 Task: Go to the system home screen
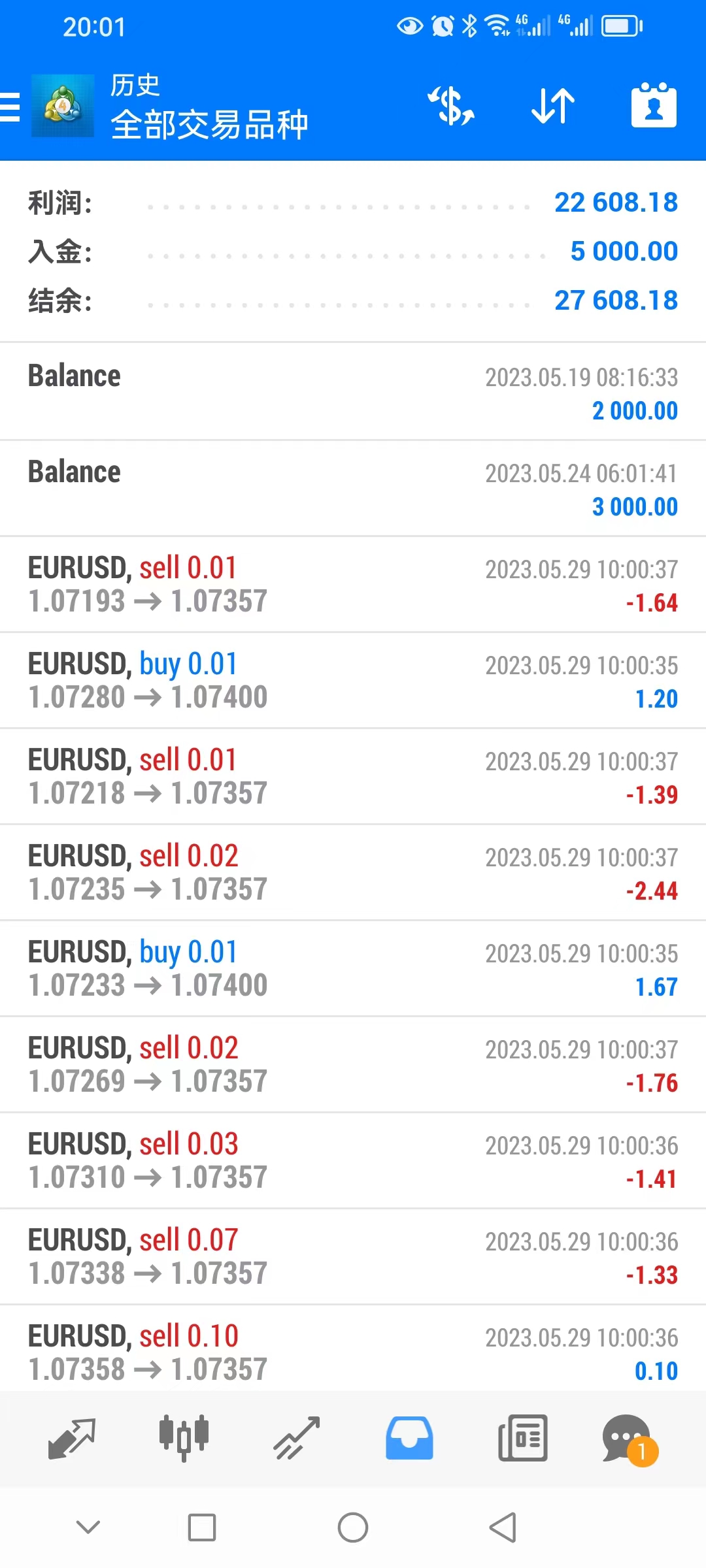point(353,1527)
